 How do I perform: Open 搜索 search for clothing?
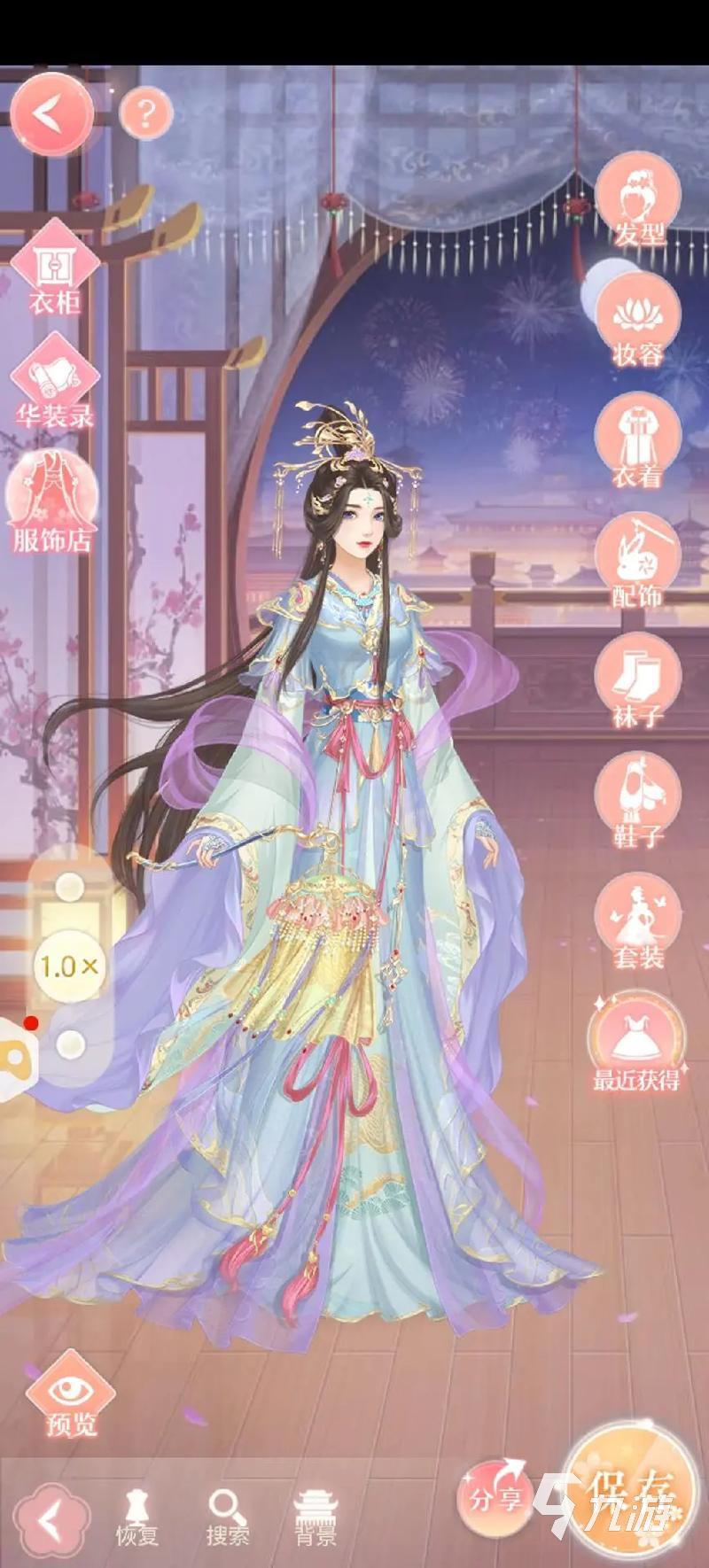[228, 1517]
